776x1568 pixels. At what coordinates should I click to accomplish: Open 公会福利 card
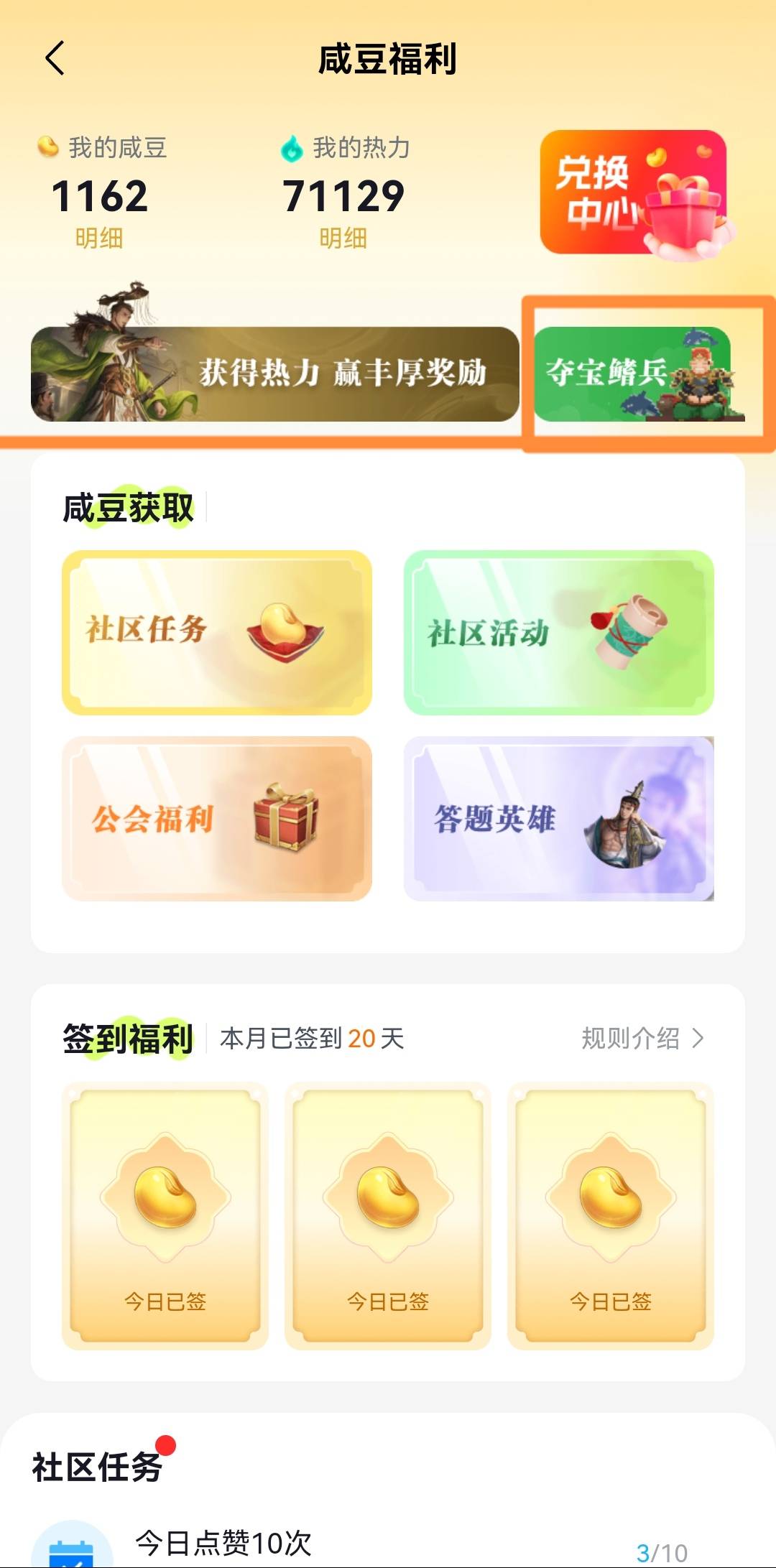click(x=217, y=818)
